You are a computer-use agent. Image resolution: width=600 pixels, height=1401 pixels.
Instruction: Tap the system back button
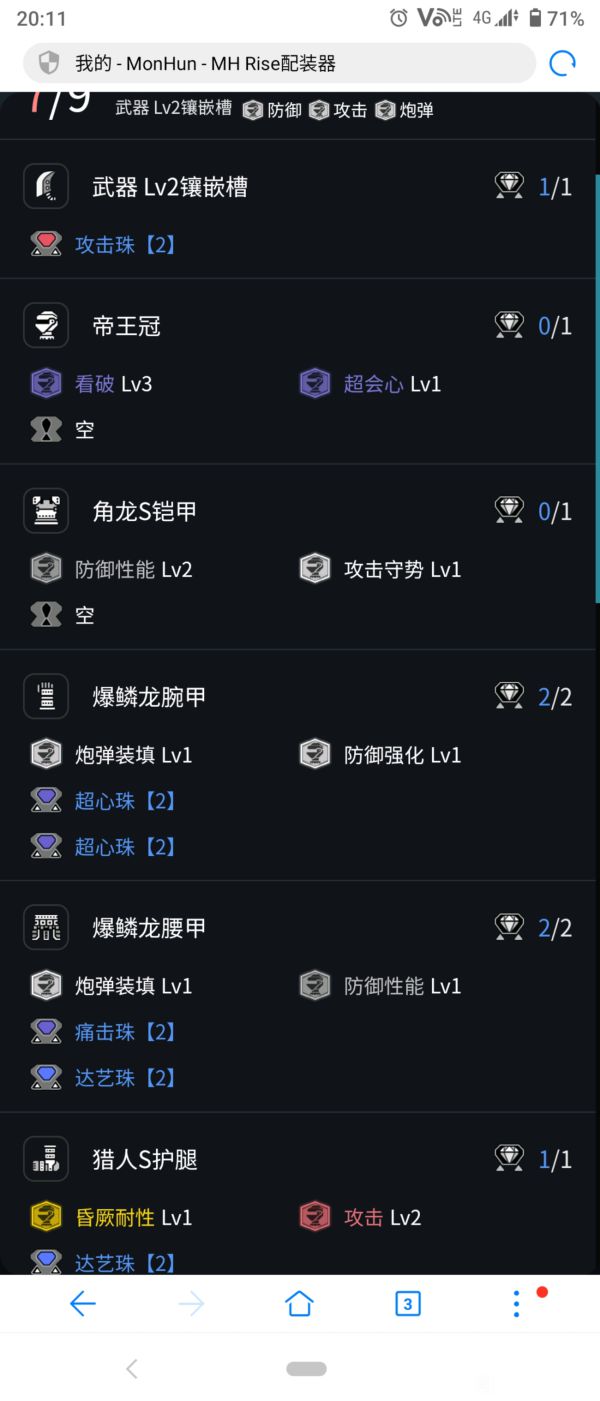pyautogui.click(x=132, y=1369)
